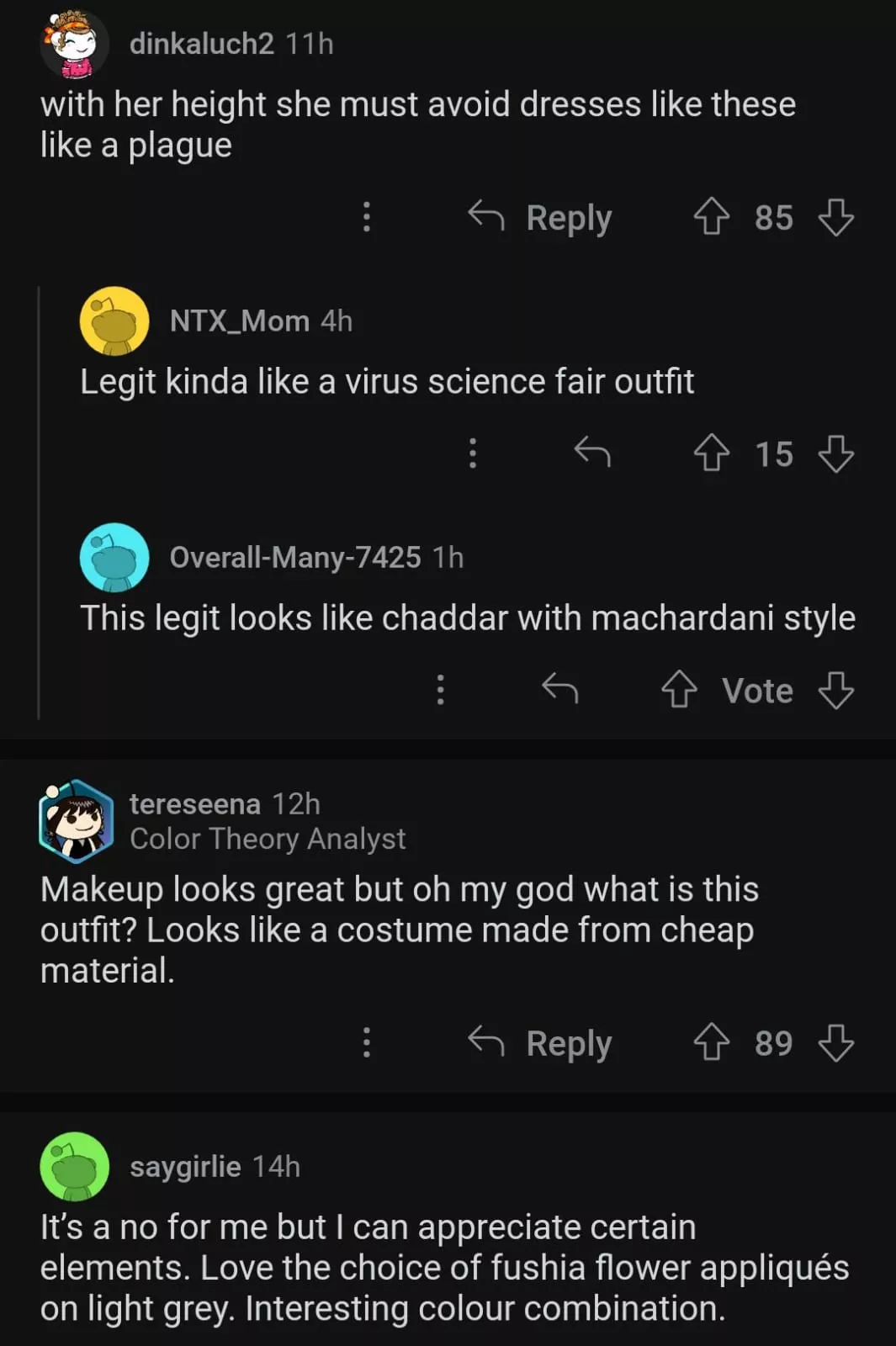Downvote tereseena's comment
896x1346 pixels.
click(x=836, y=1043)
